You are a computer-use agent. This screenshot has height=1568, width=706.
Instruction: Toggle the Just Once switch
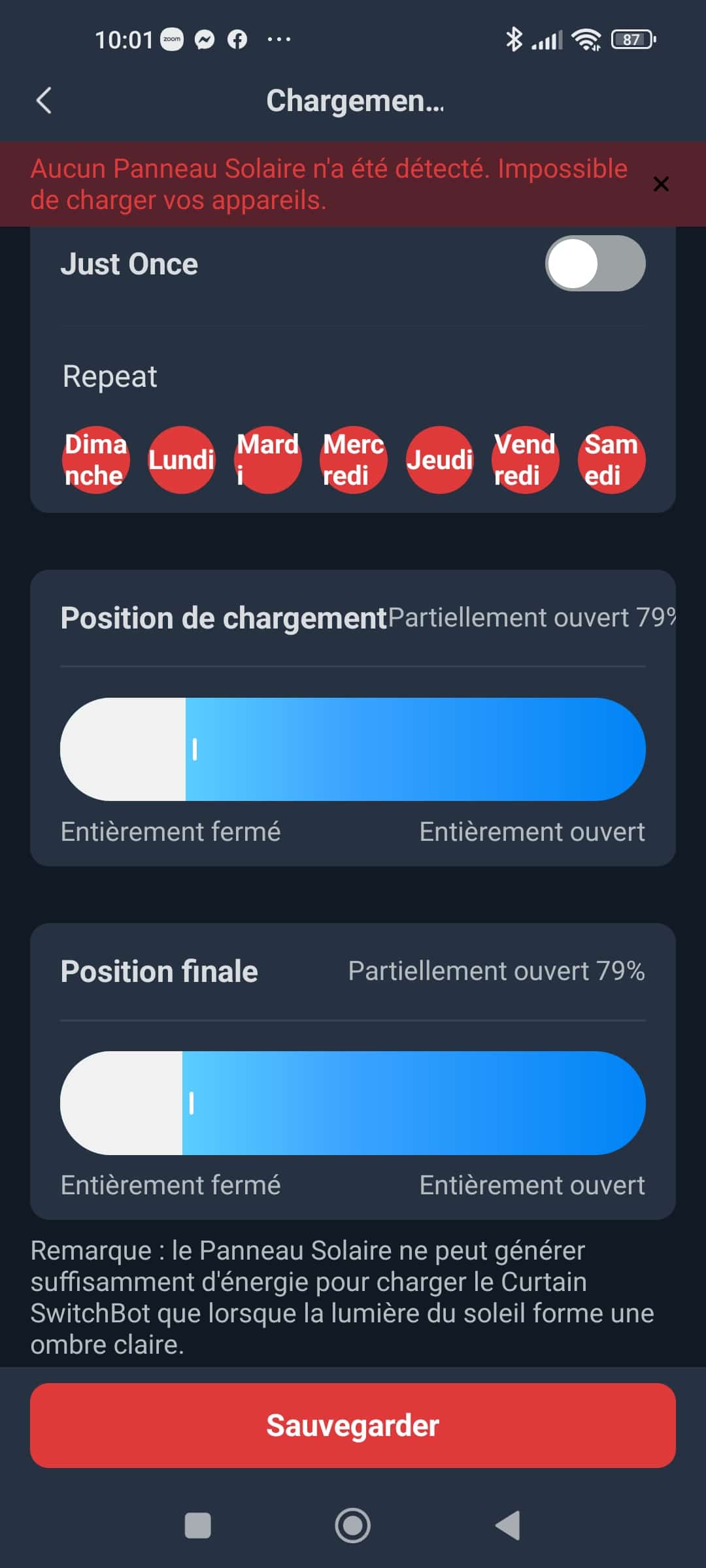pyautogui.click(x=595, y=263)
